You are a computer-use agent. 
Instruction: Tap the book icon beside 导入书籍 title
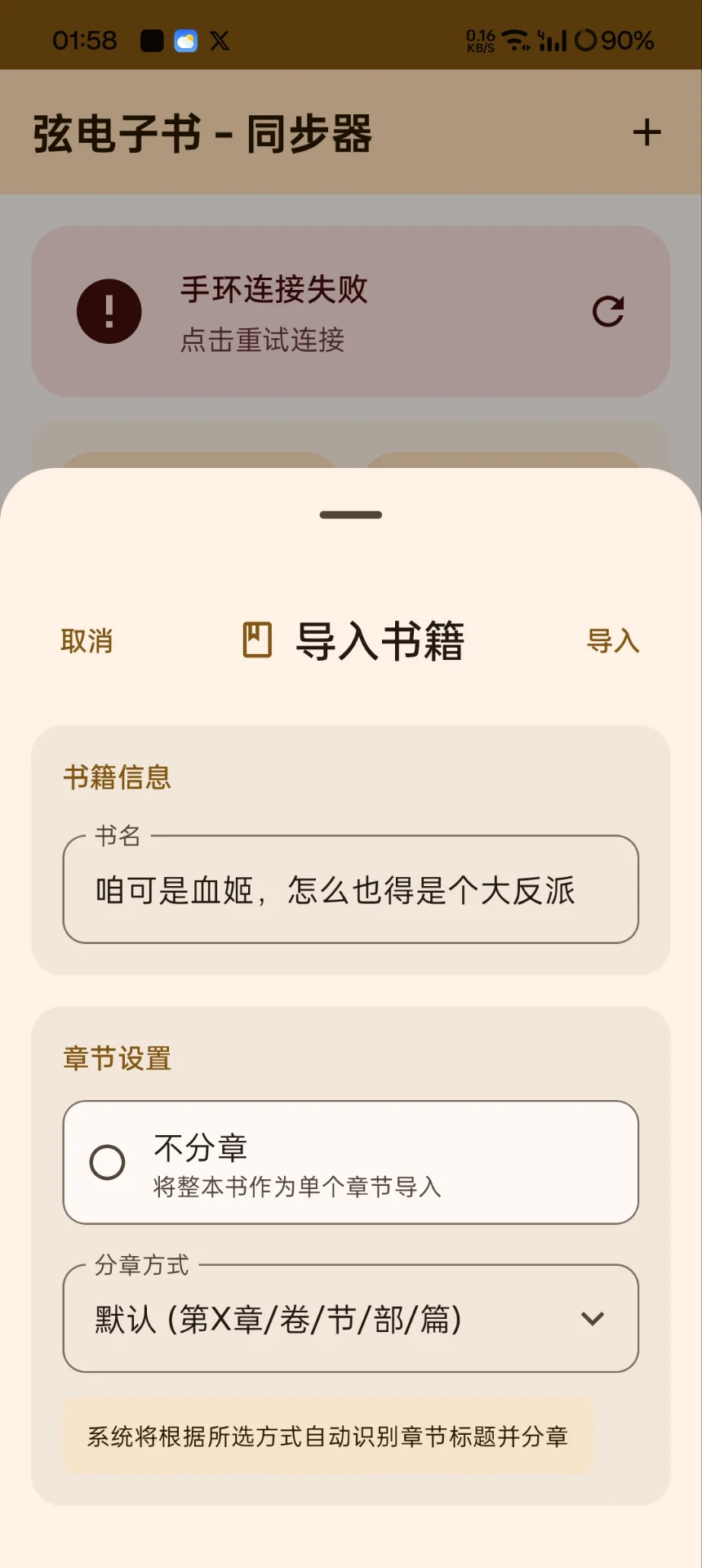[255, 641]
